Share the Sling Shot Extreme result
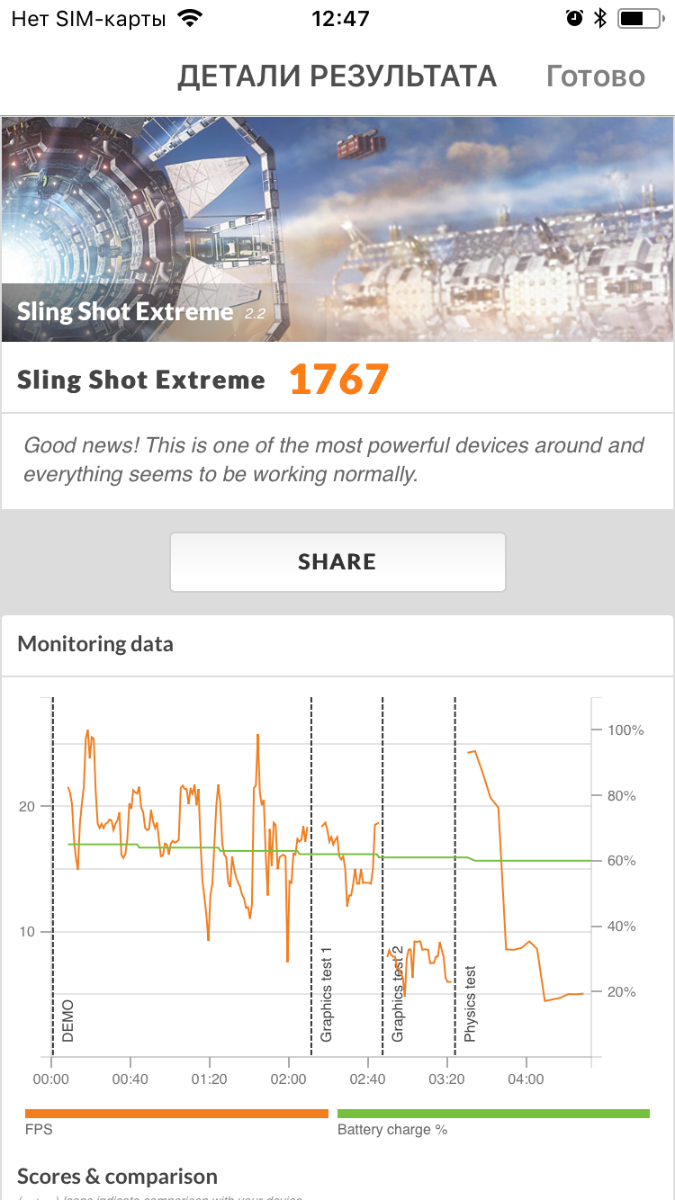 coord(337,562)
